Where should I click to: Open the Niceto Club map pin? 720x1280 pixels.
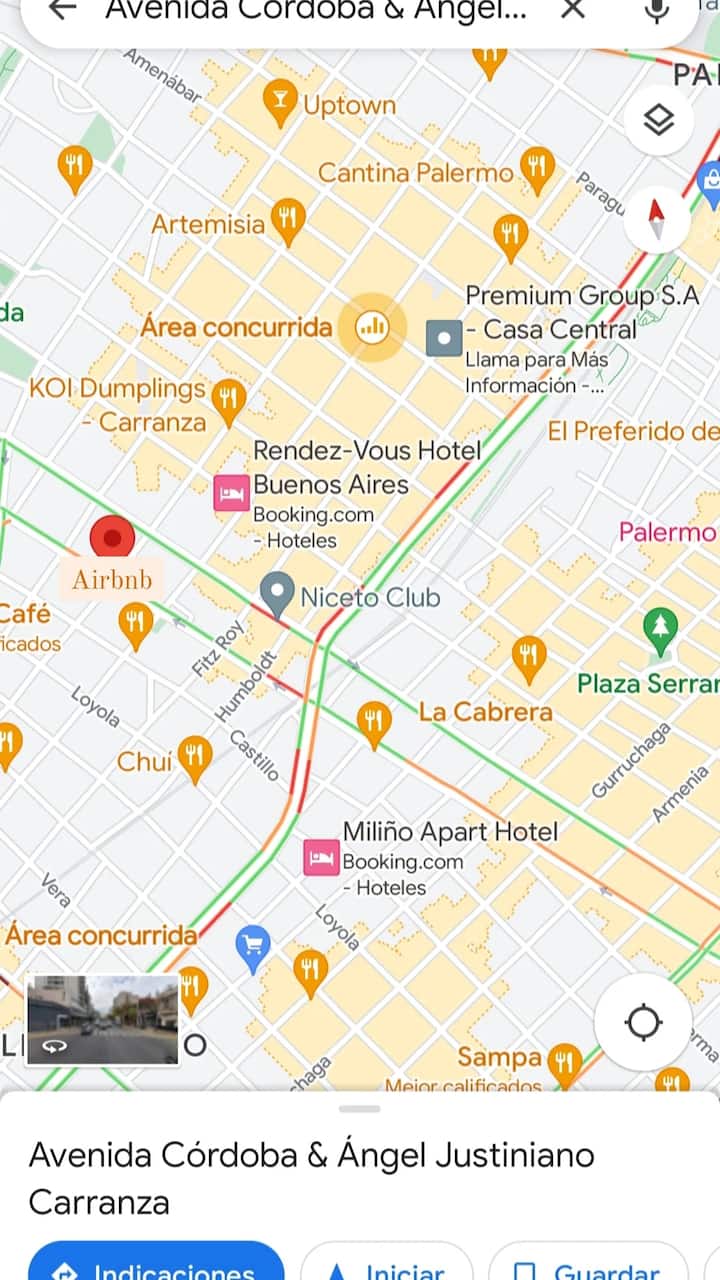coord(277,596)
